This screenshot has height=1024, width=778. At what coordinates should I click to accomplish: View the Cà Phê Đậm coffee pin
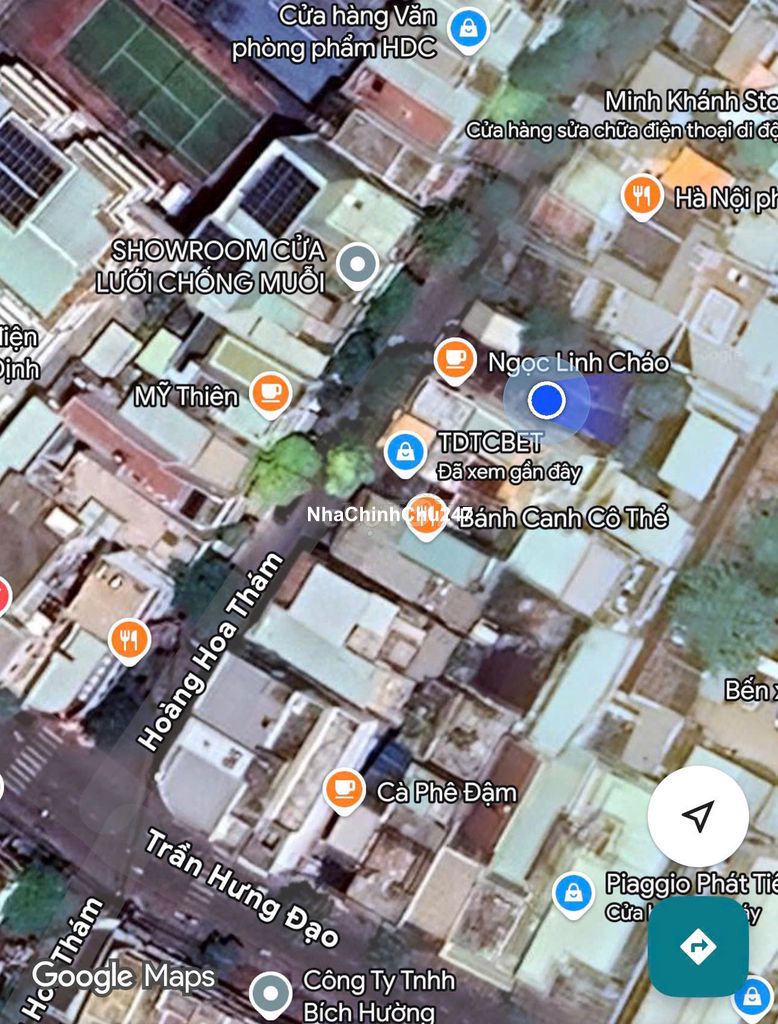pyautogui.click(x=344, y=789)
